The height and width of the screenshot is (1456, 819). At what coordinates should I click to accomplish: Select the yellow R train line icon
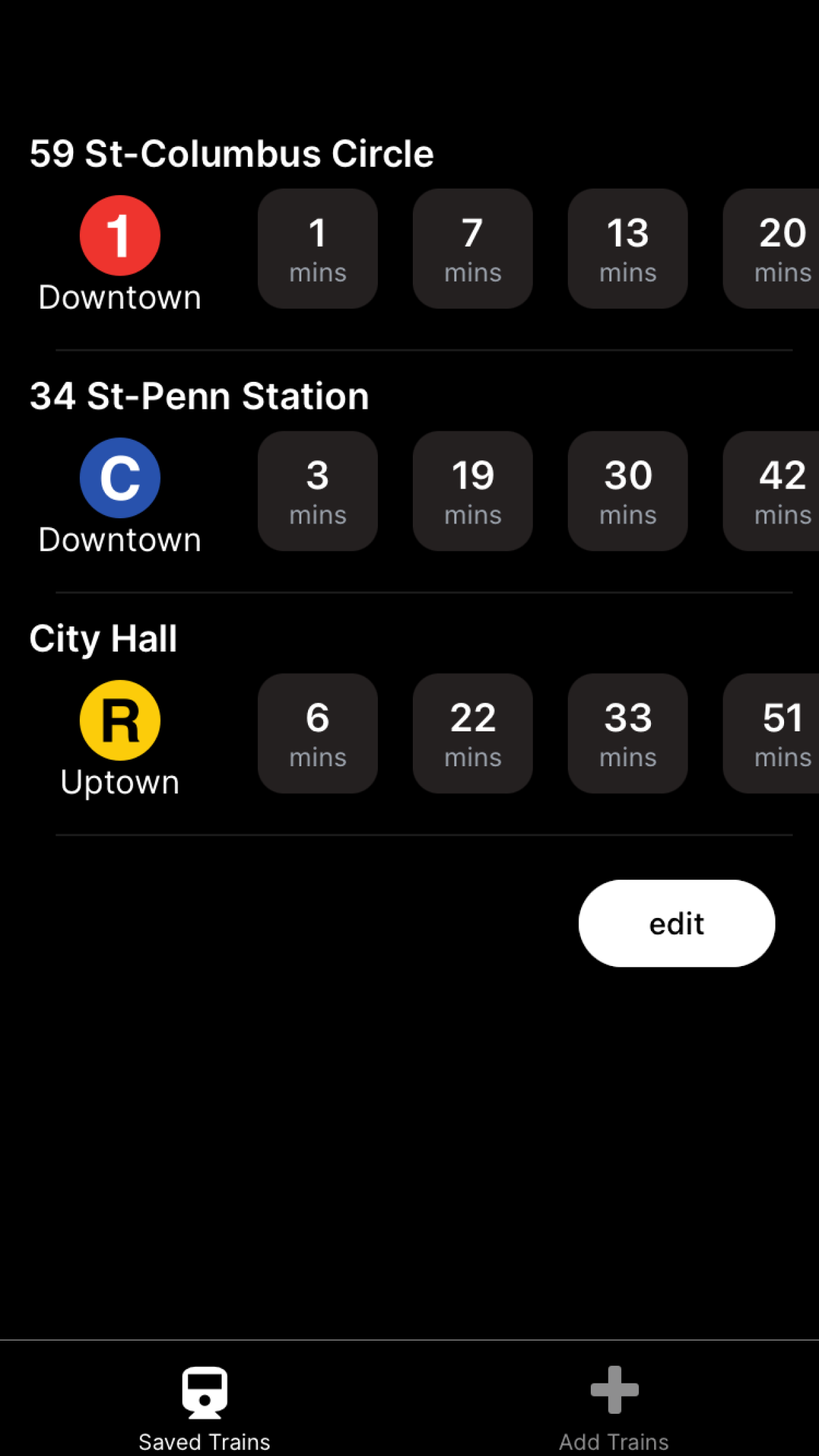tap(119, 720)
